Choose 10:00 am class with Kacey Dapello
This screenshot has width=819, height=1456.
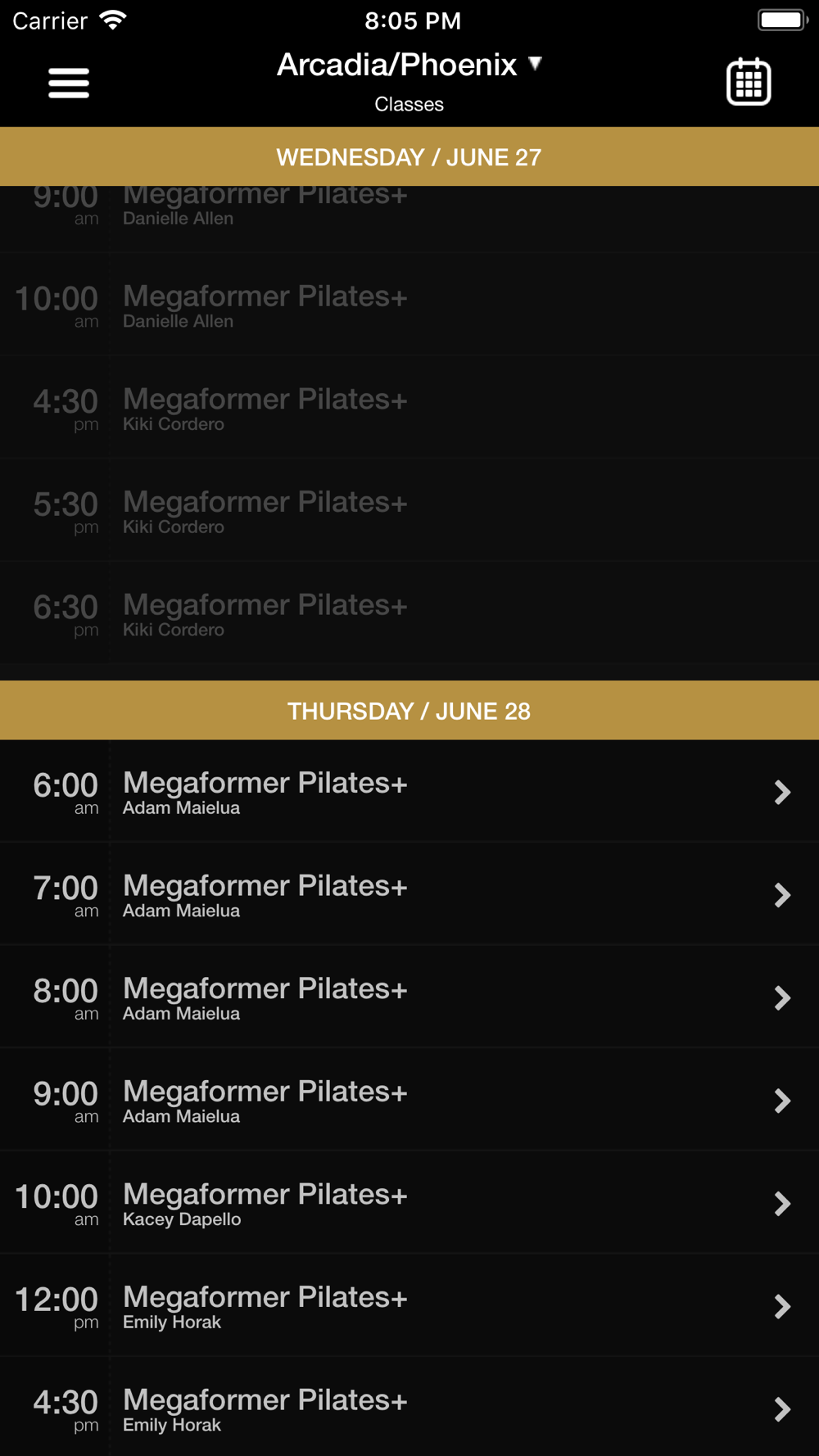pyautogui.click(x=409, y=1202)
